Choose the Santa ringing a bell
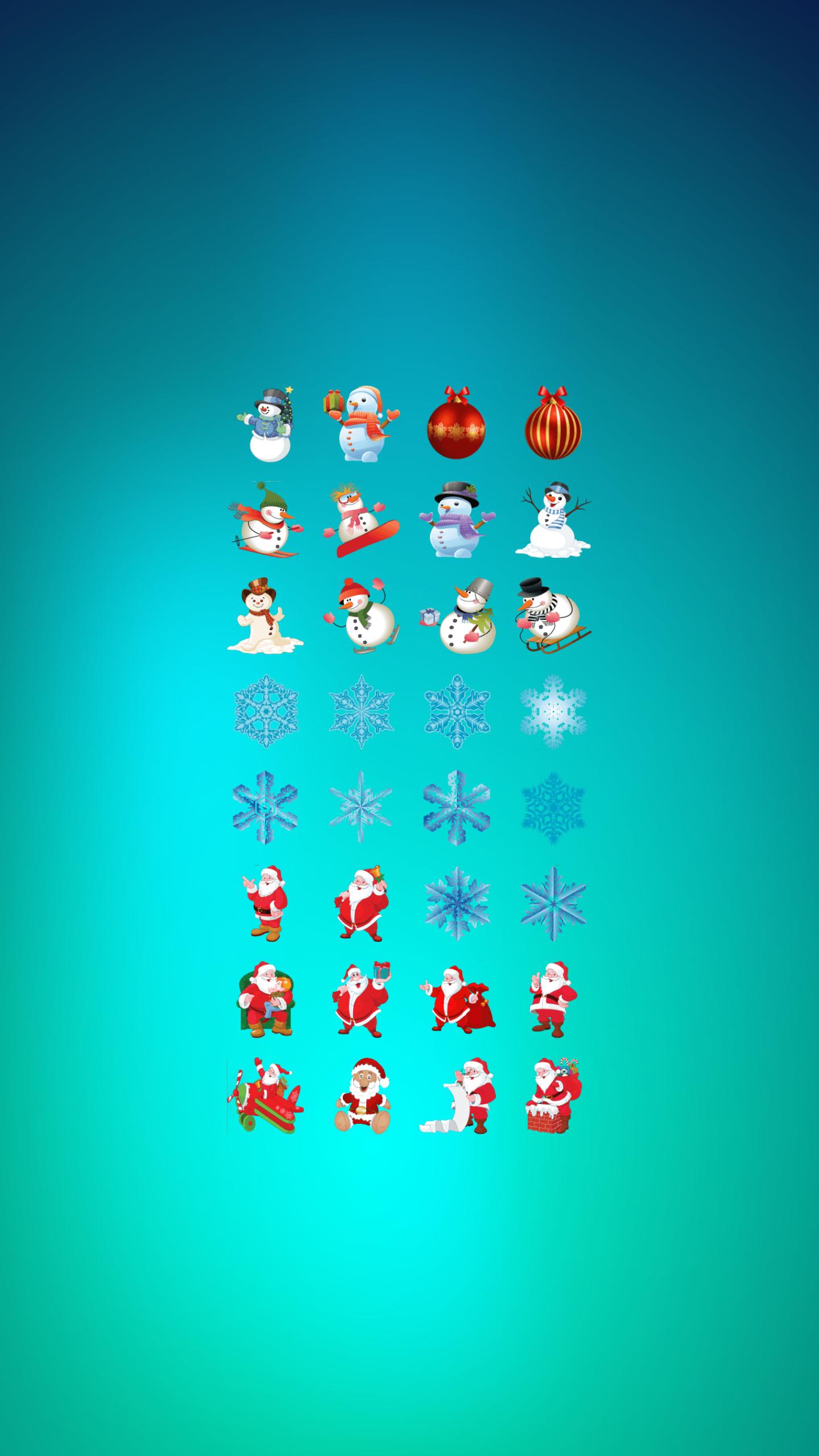The height and width of the screenshot is (1456, 819). click(x=361, y=903)
